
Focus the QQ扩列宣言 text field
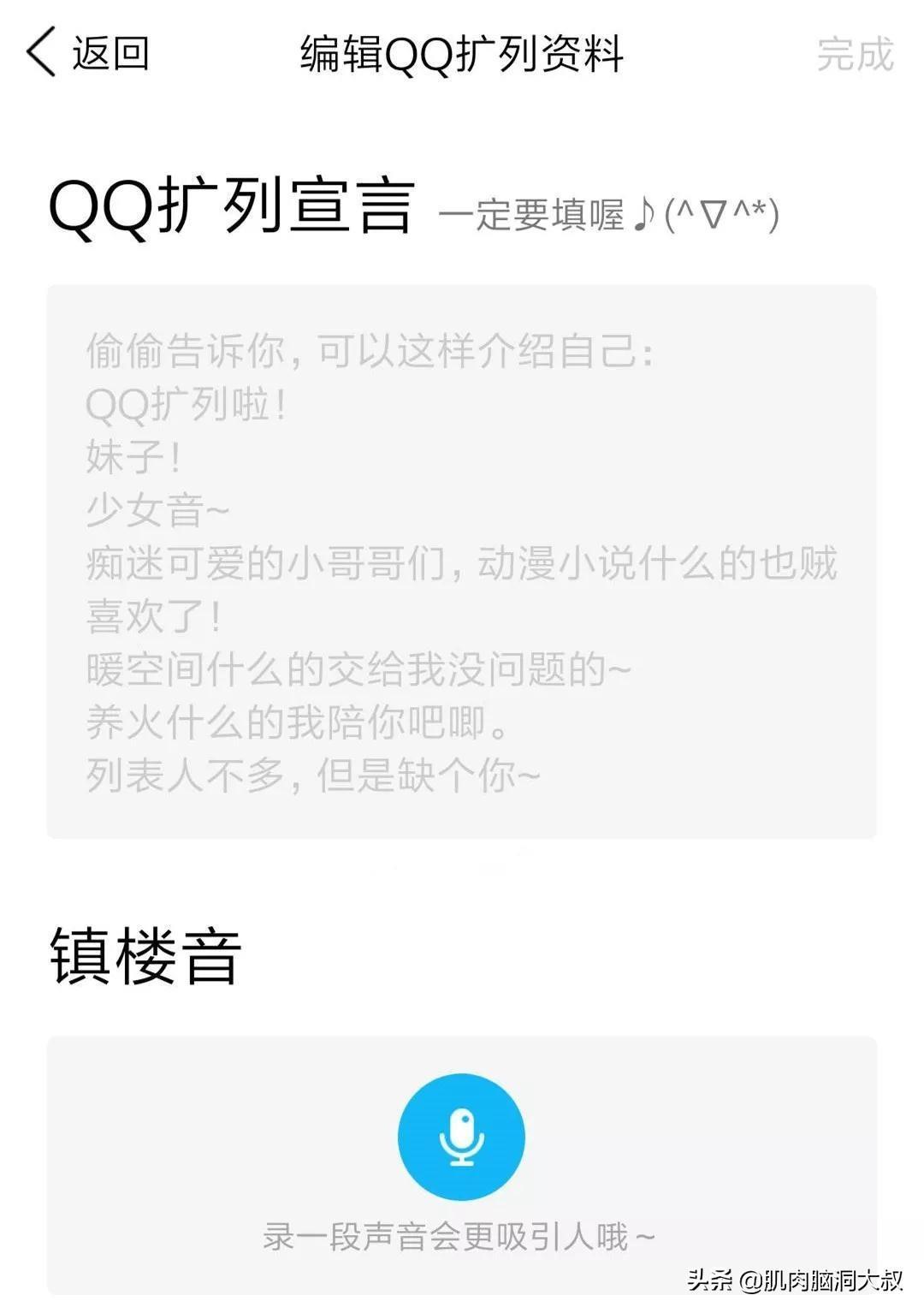click(x=461, y=561)
